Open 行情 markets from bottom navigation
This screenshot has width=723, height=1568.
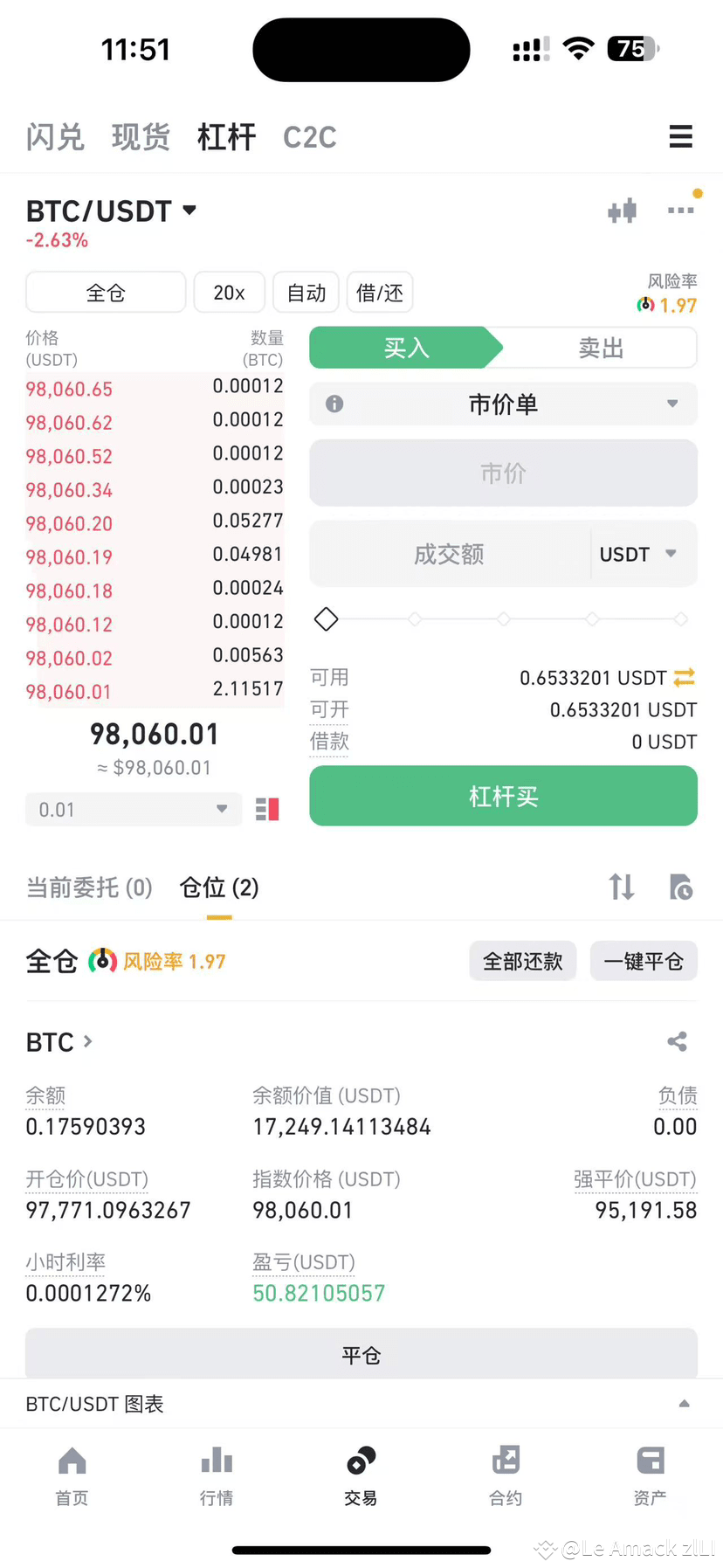click(216, 1476)
